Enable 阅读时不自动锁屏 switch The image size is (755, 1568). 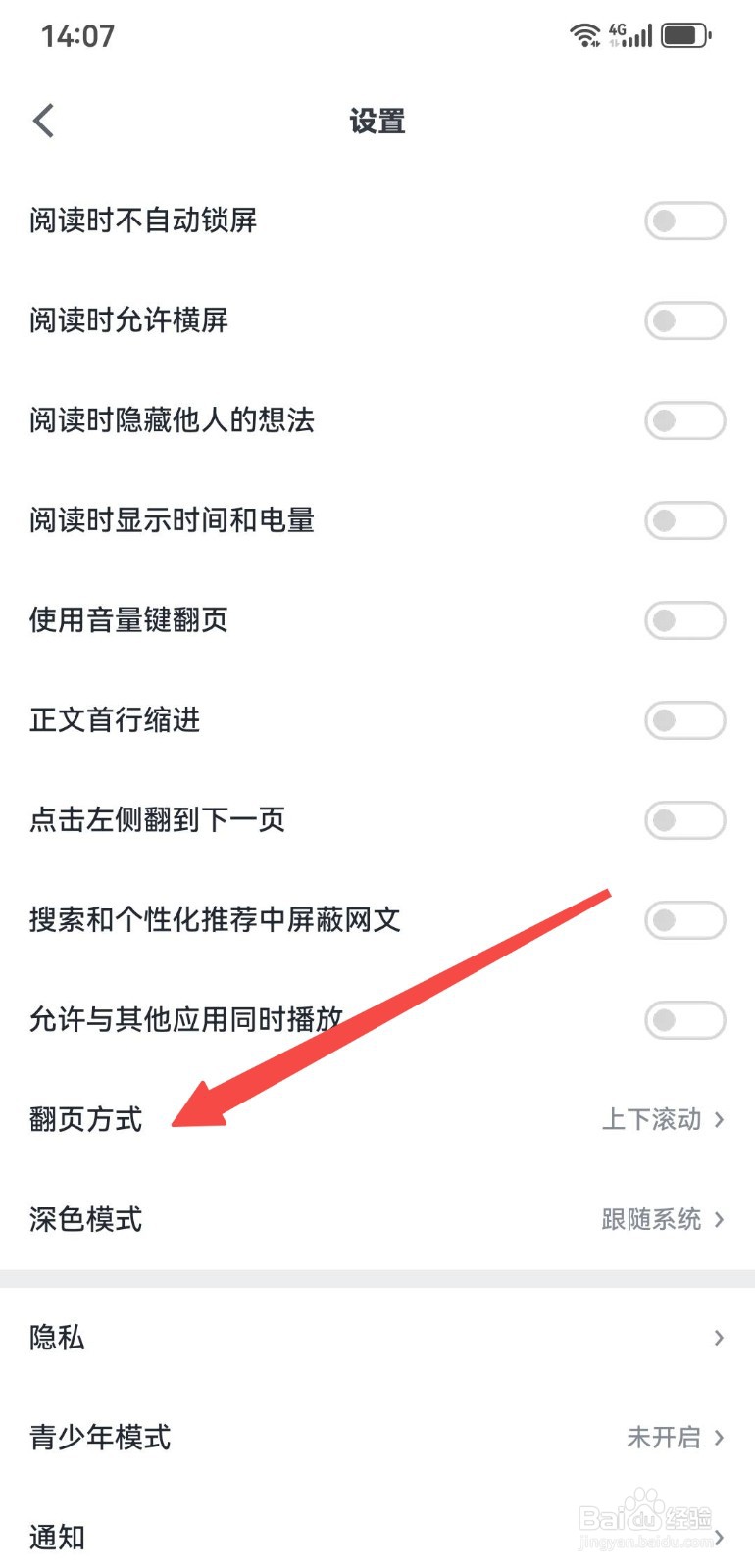pyautogui.click(x=684, y=220)
